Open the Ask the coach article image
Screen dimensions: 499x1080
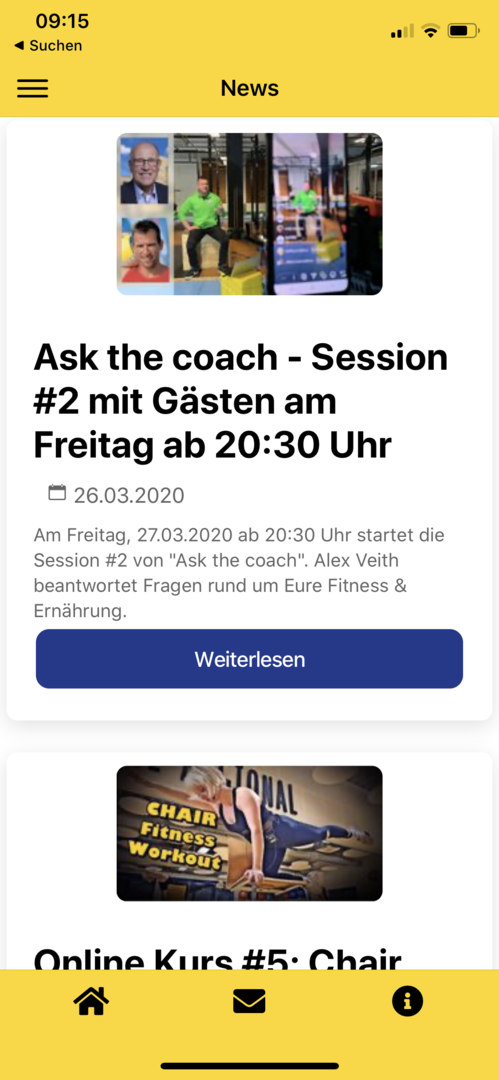coord(250,214)
